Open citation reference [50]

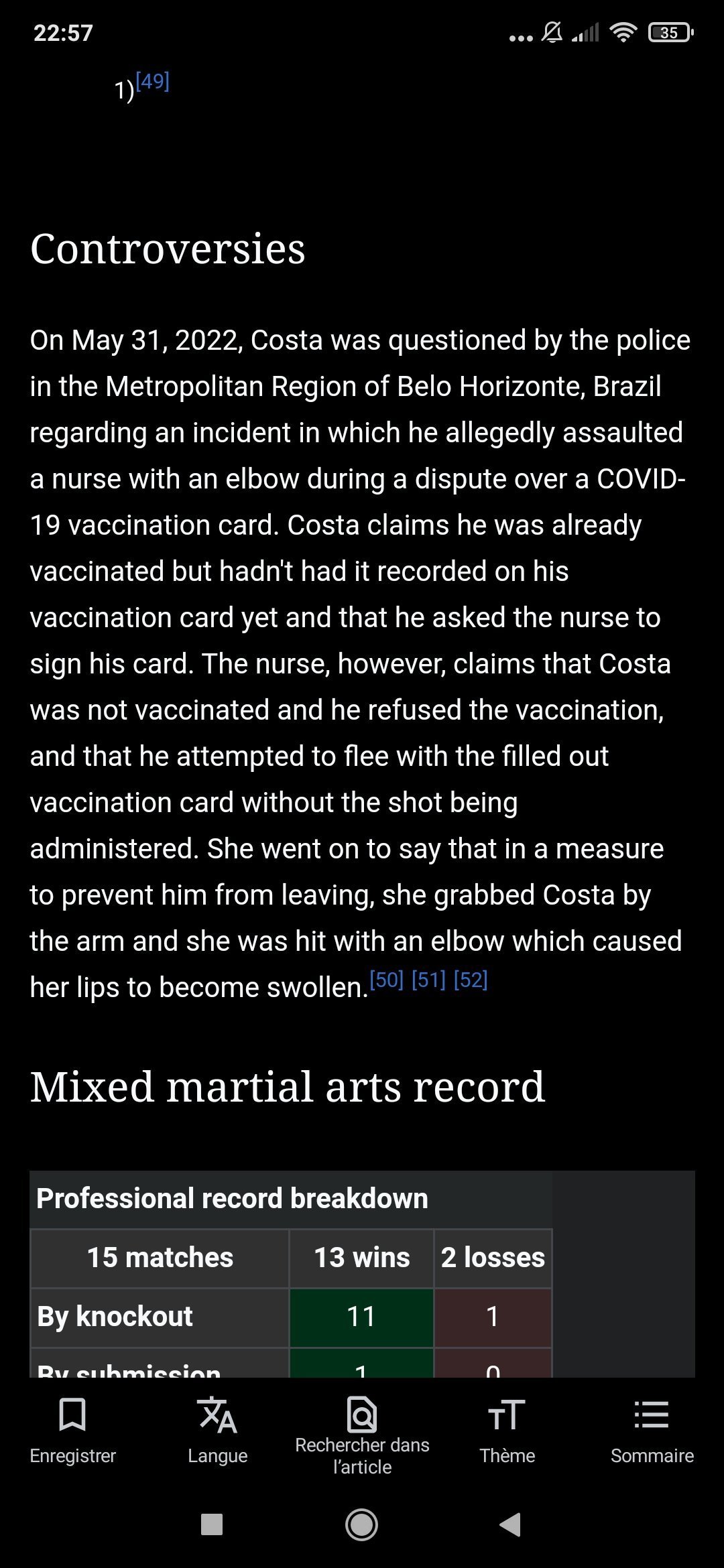(387, 980)
